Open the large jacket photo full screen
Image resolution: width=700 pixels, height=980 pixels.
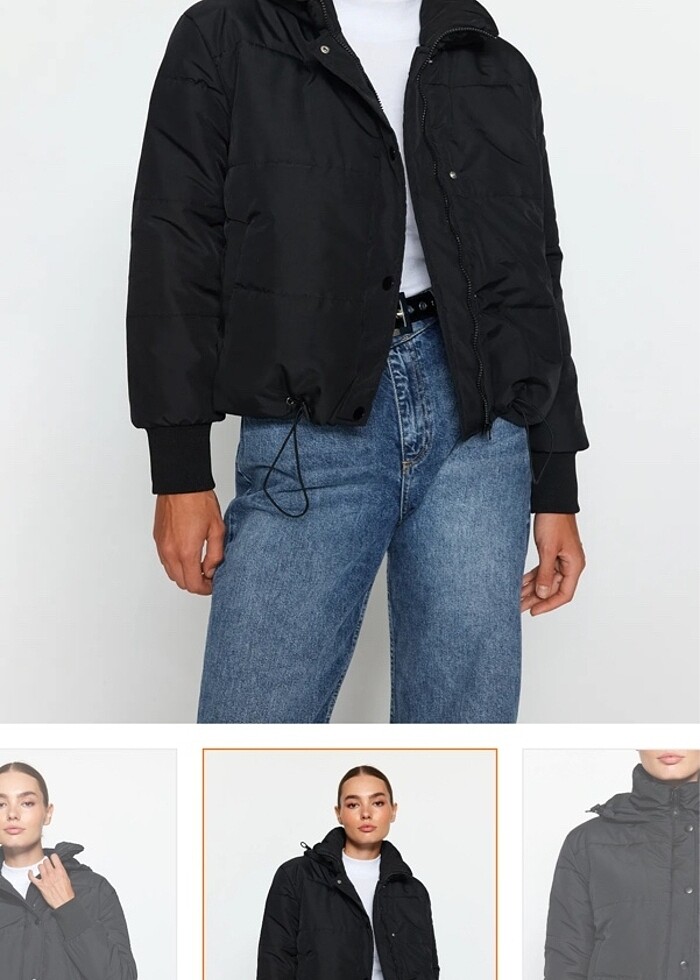[x=350, y=360]
